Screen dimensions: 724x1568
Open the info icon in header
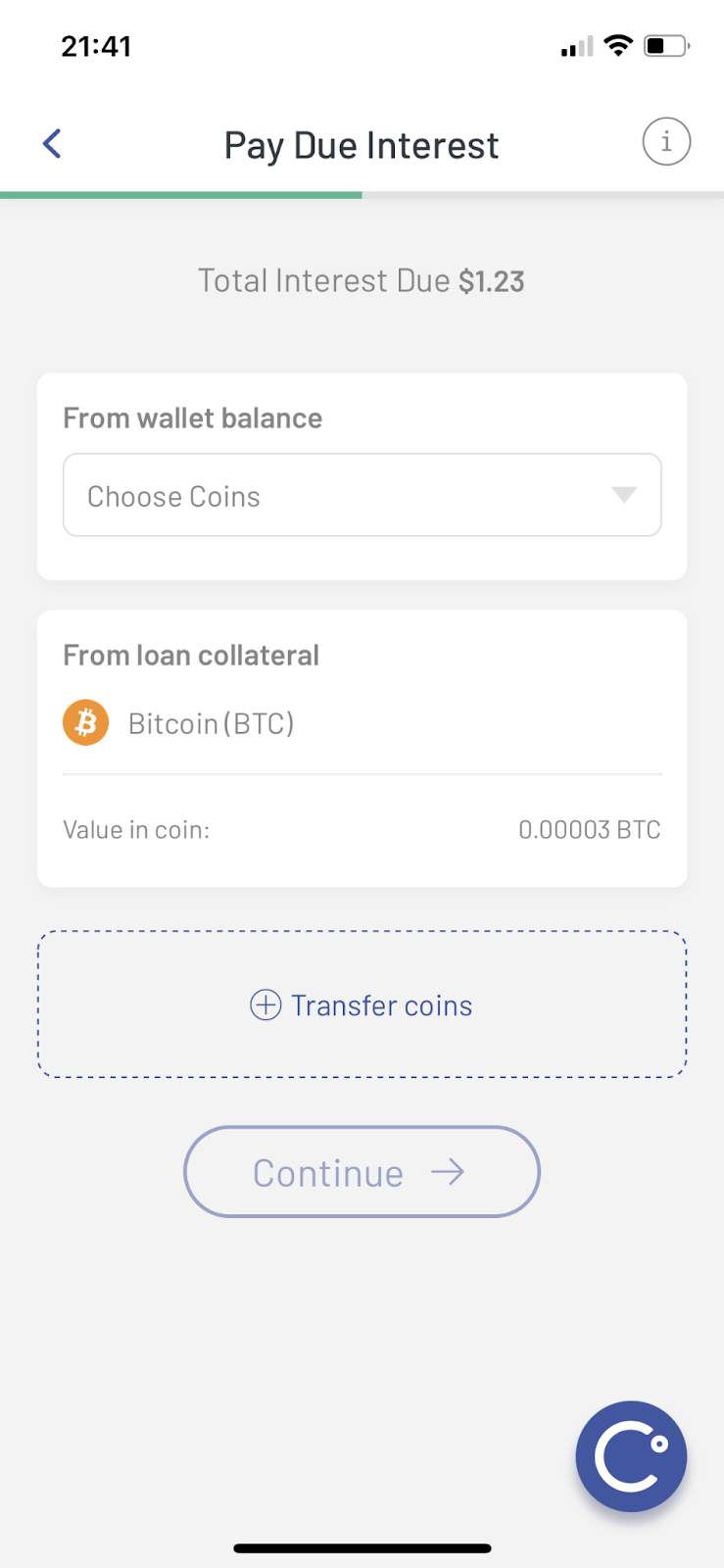click(666, 142)
